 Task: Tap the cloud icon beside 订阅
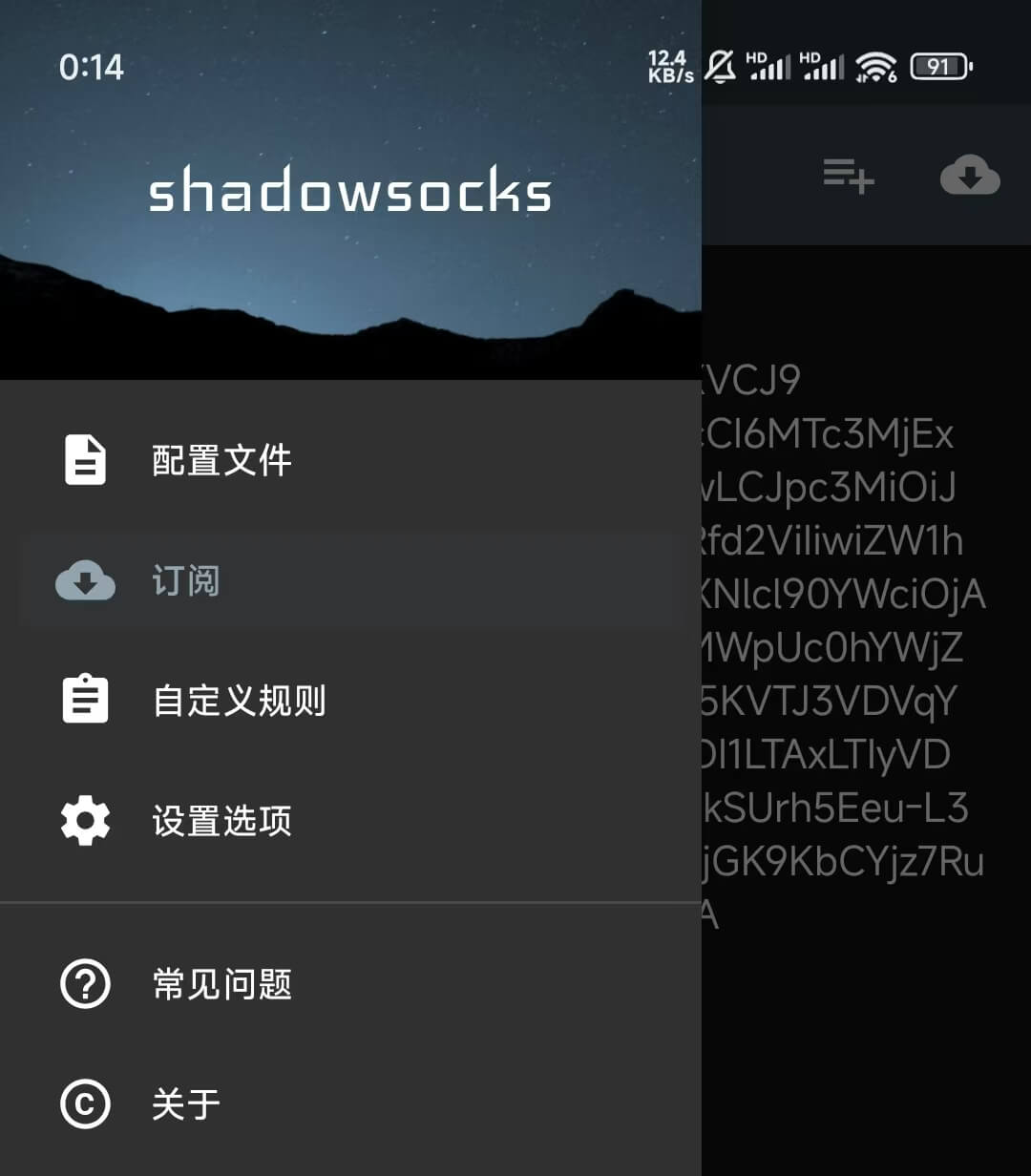tap(85, 580)
